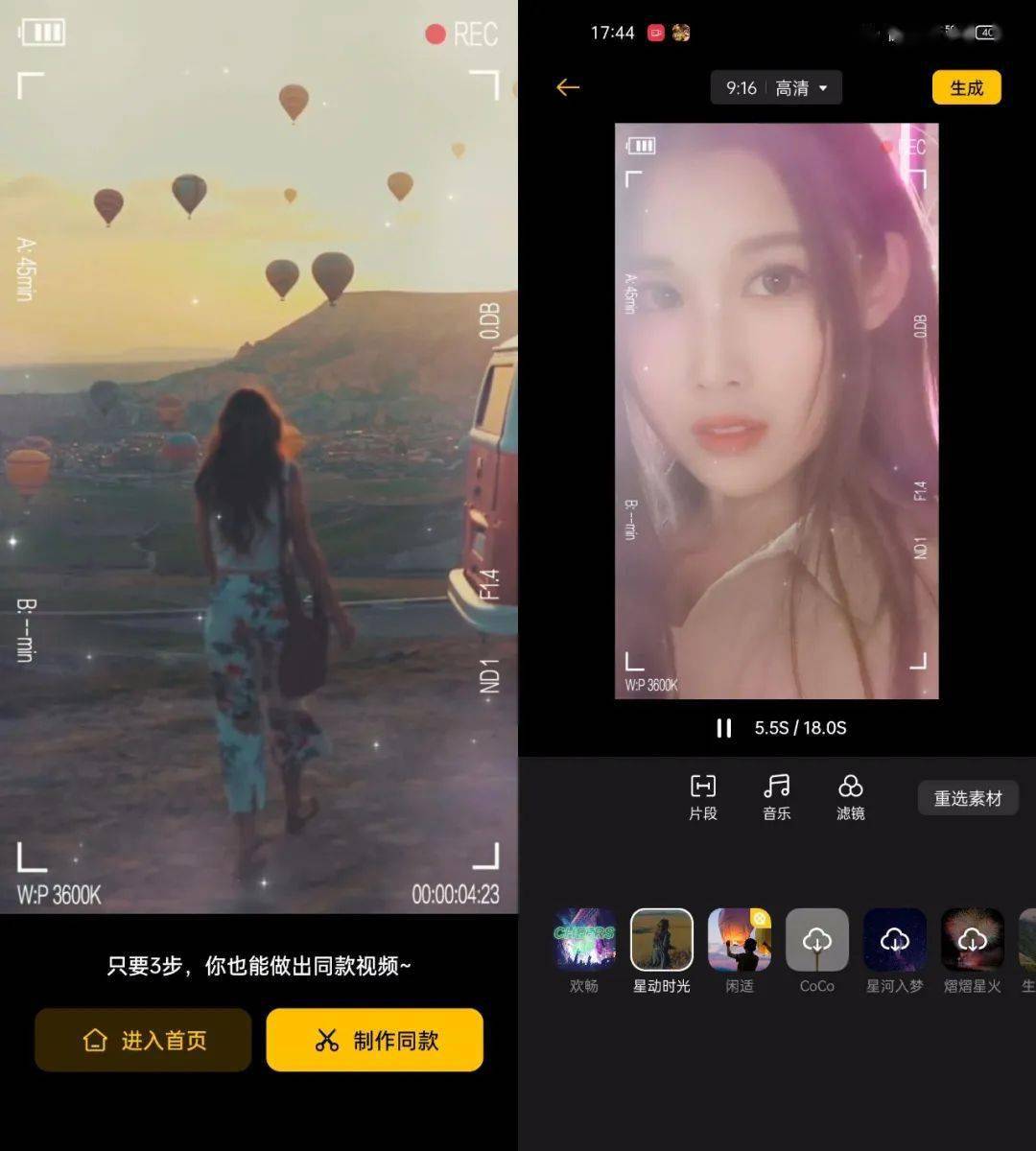Tap 重选素材 to reselect material
This screenshot has height=1151, width=1036.
coord(967,798)
